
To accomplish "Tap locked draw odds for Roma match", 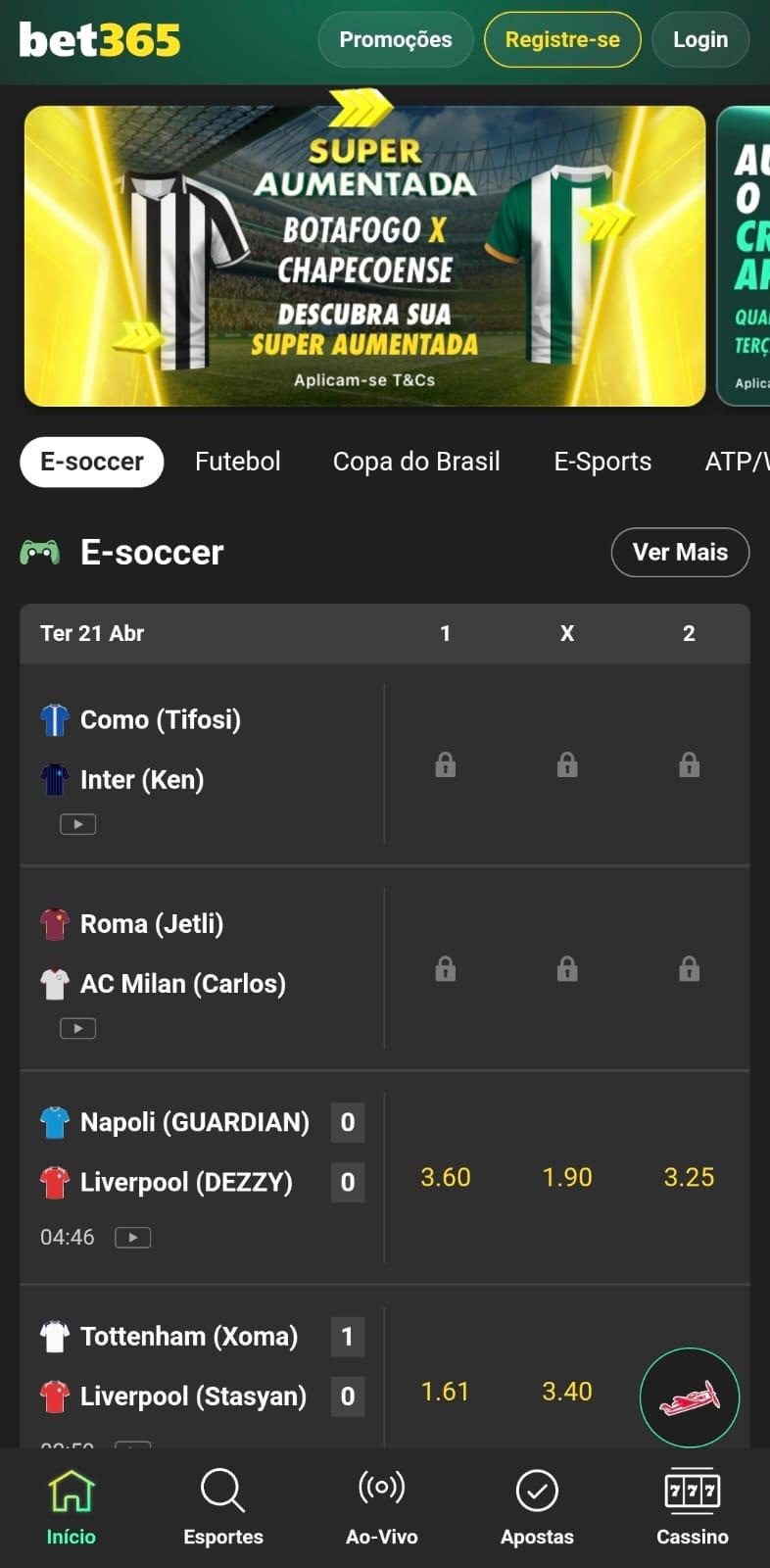I will (567, 969).
